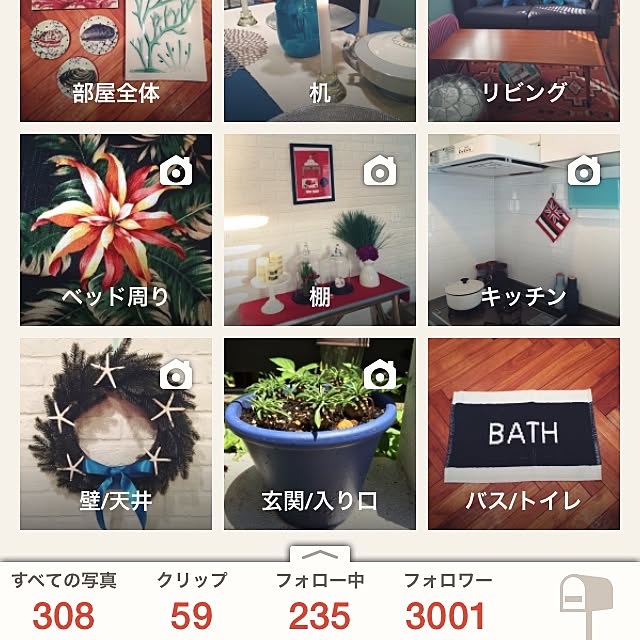View the リビング category tile
Viewport: 640px width, 640px height.
coord(524,60)
